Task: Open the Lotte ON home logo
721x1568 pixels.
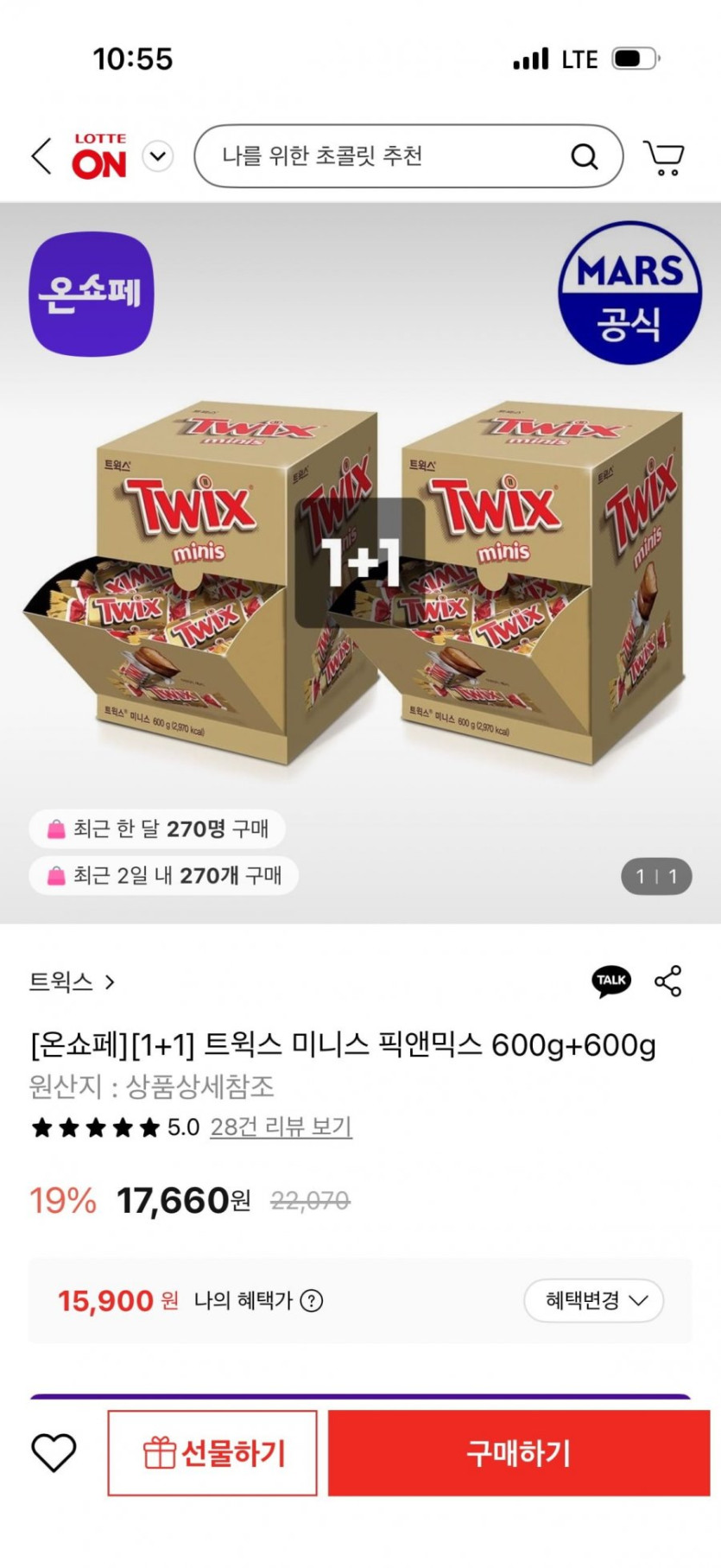Action: pos(99,156)
